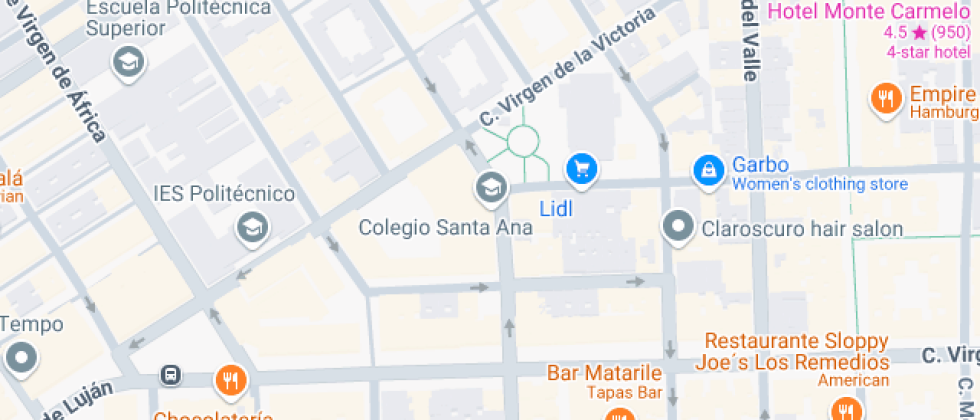Select the Bar Matarile tapas bar label
Screen dimensions: 980x420
coord(605,374)
